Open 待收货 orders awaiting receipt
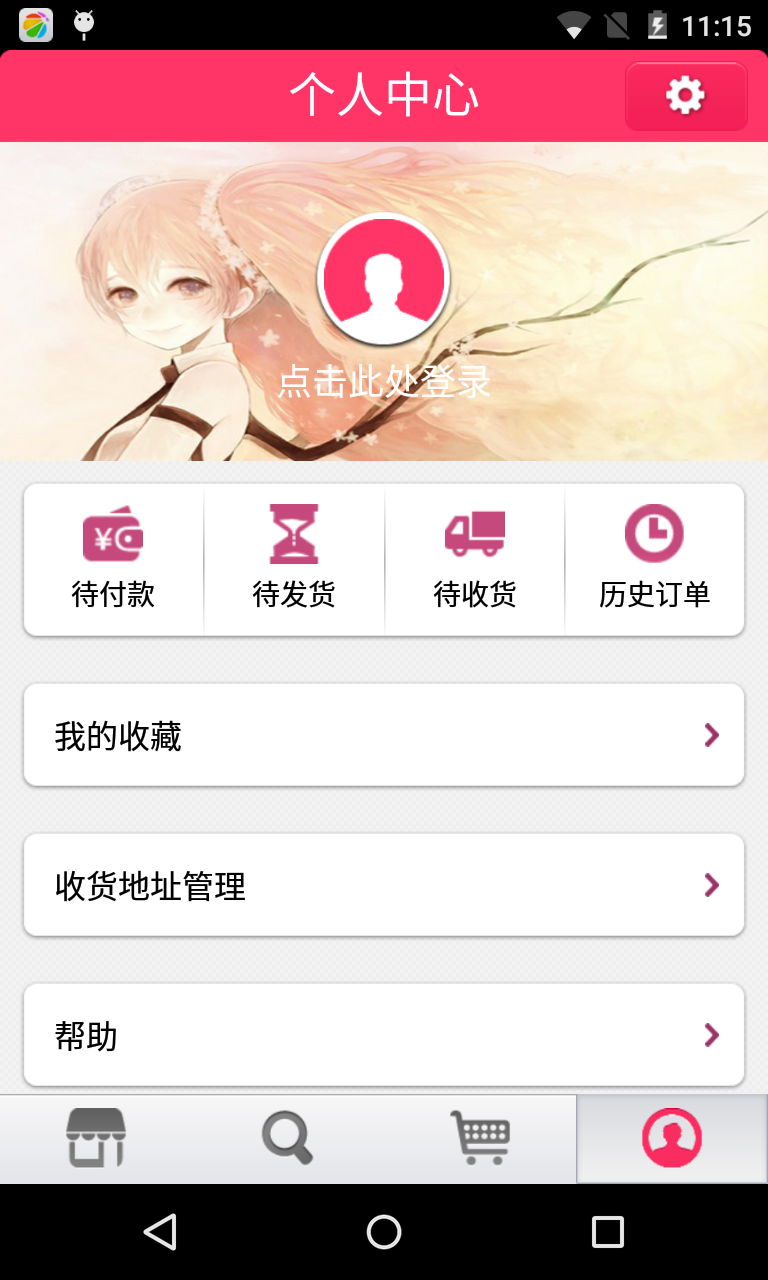 click(x=475, y=559)
